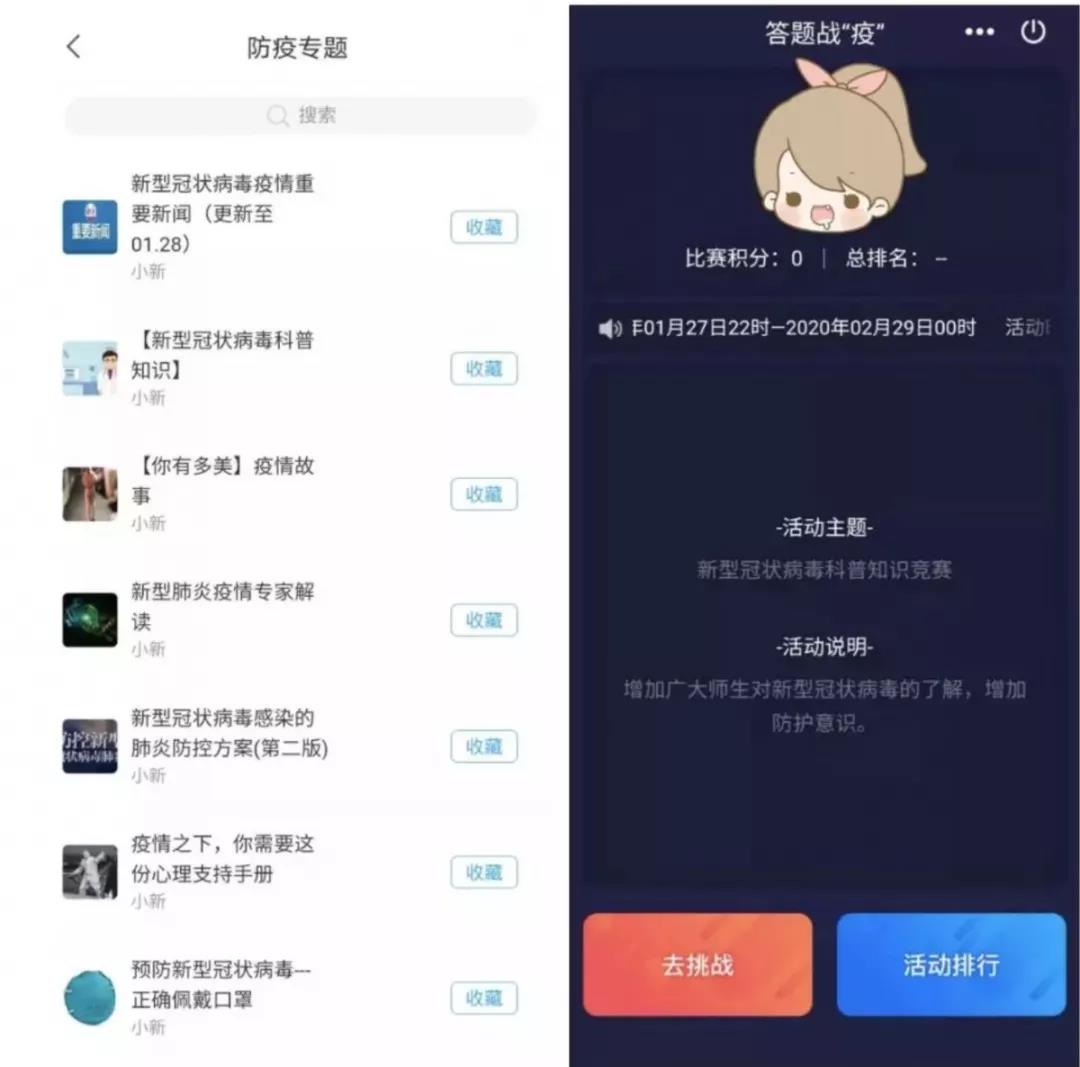Tap 收藏 for 肺炎防控方案(第二版)
This screenshot has height=1067, width=1080.
tap(484, 747)
